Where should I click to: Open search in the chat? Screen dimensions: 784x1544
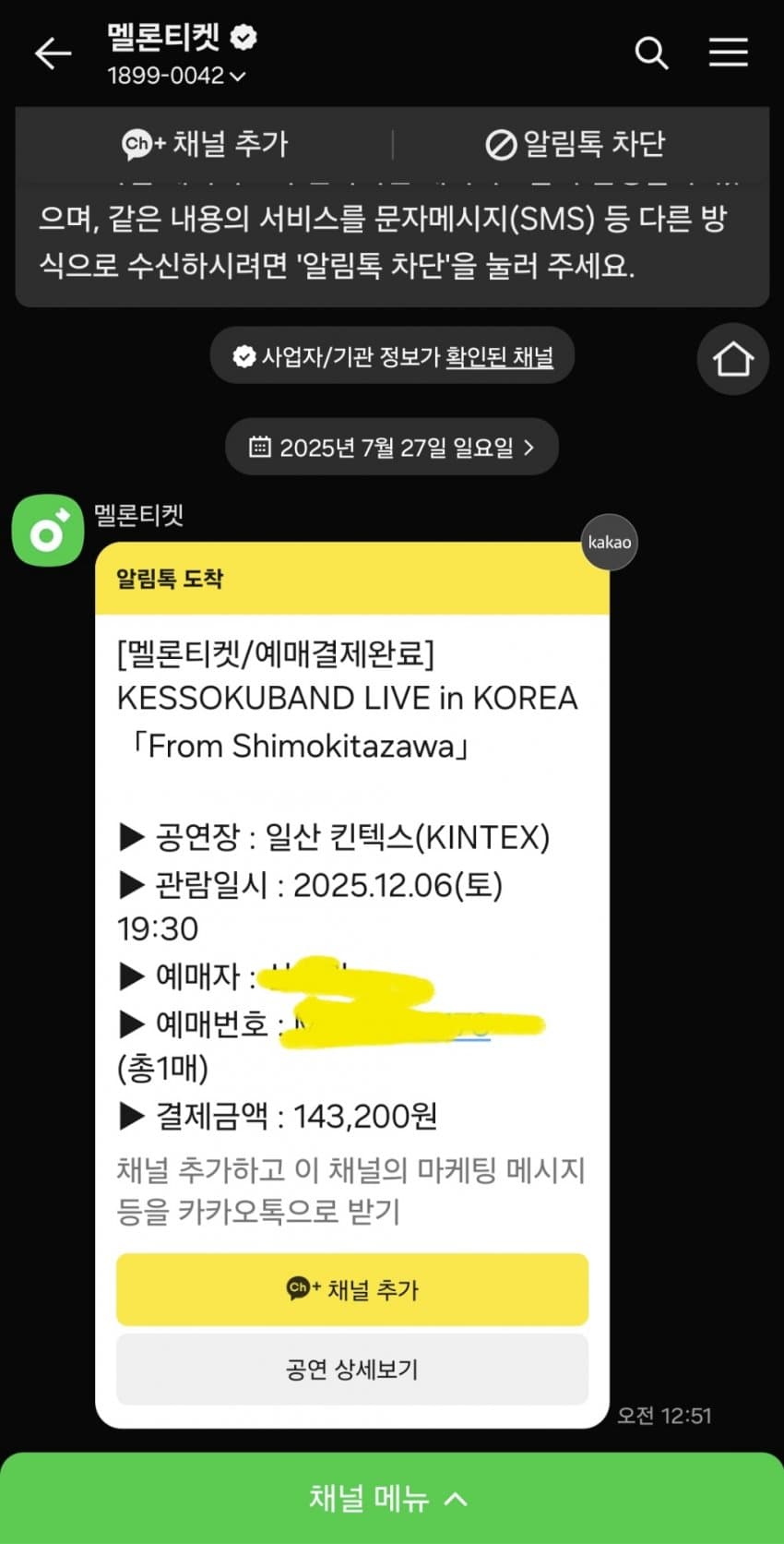651,54
